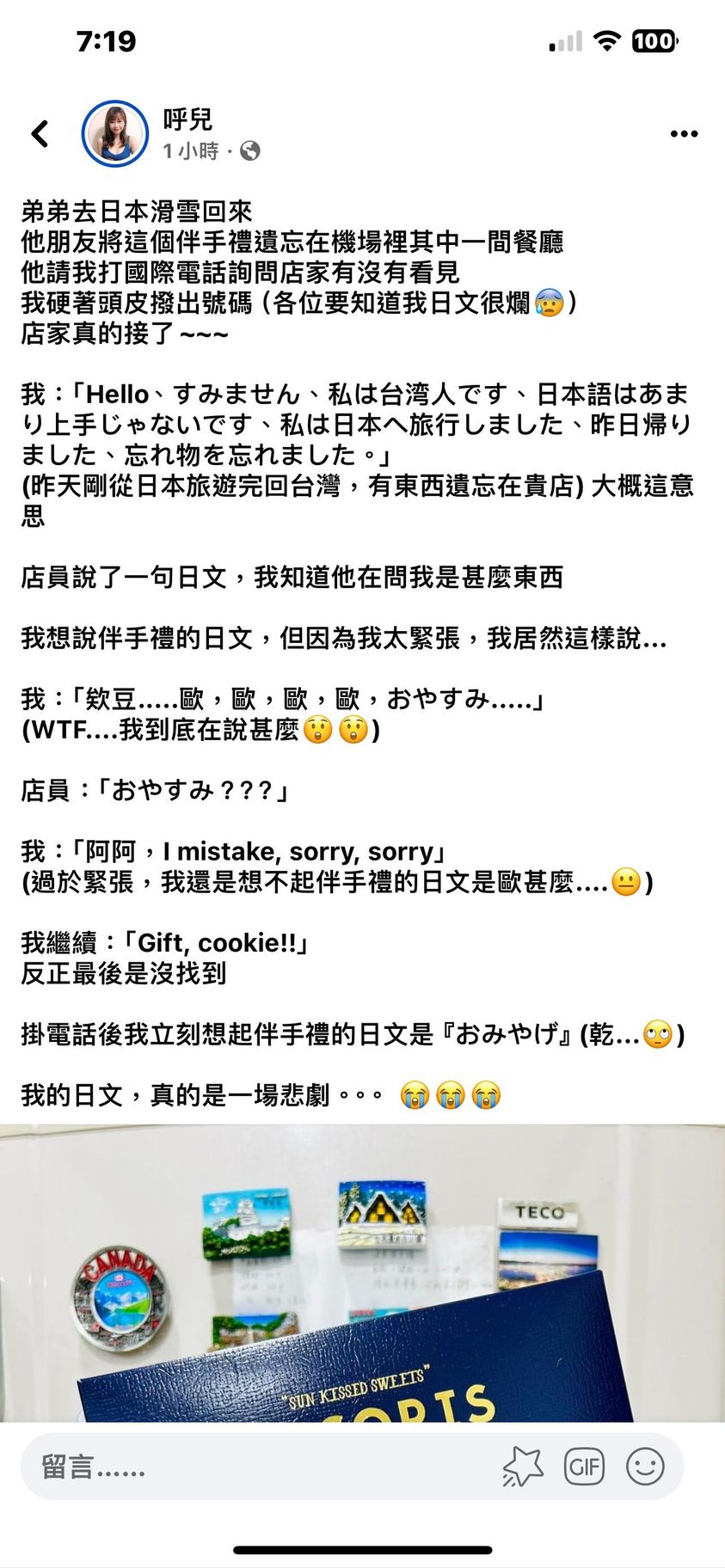Open the post's attached photo
725x1568 pixels.
point(362,1272)
